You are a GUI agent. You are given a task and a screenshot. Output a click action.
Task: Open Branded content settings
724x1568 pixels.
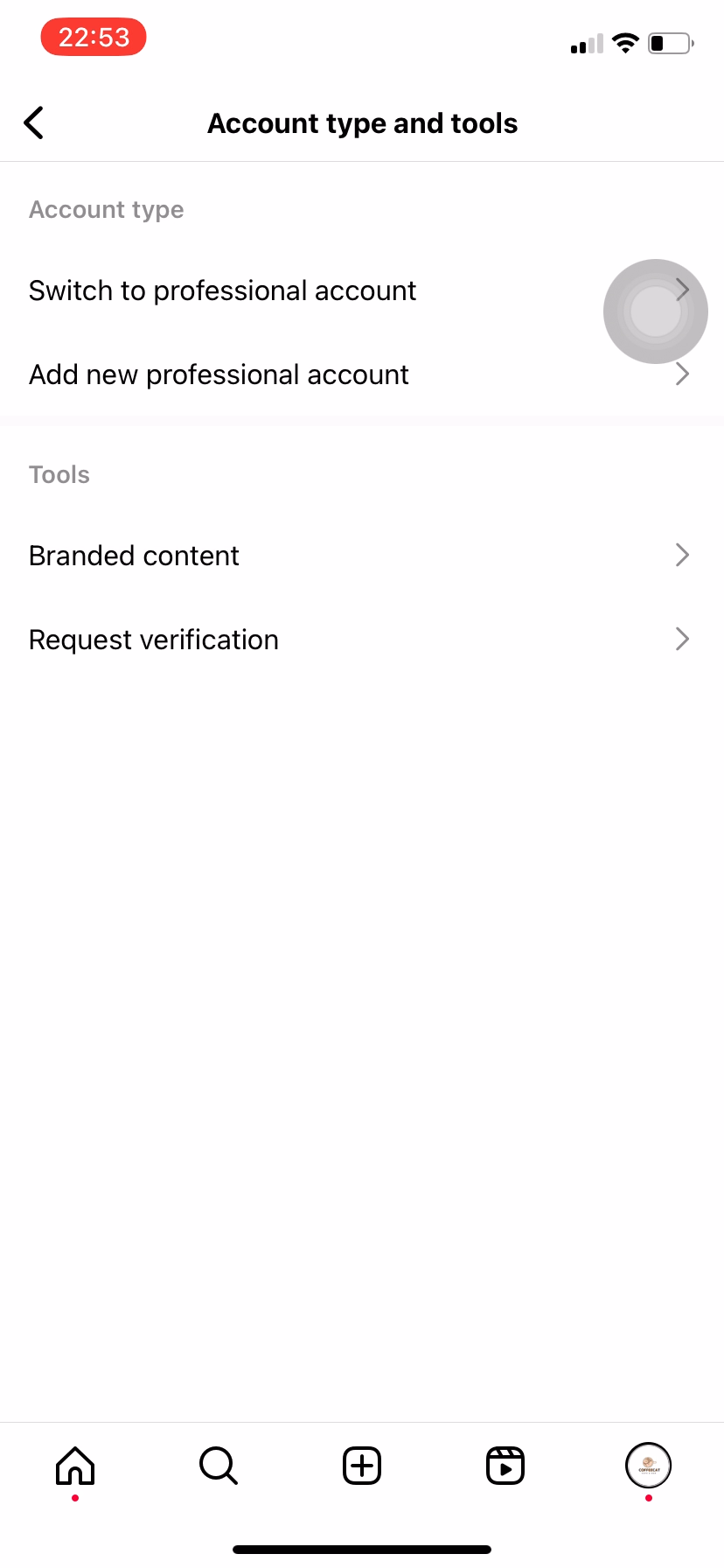point(362,556)
